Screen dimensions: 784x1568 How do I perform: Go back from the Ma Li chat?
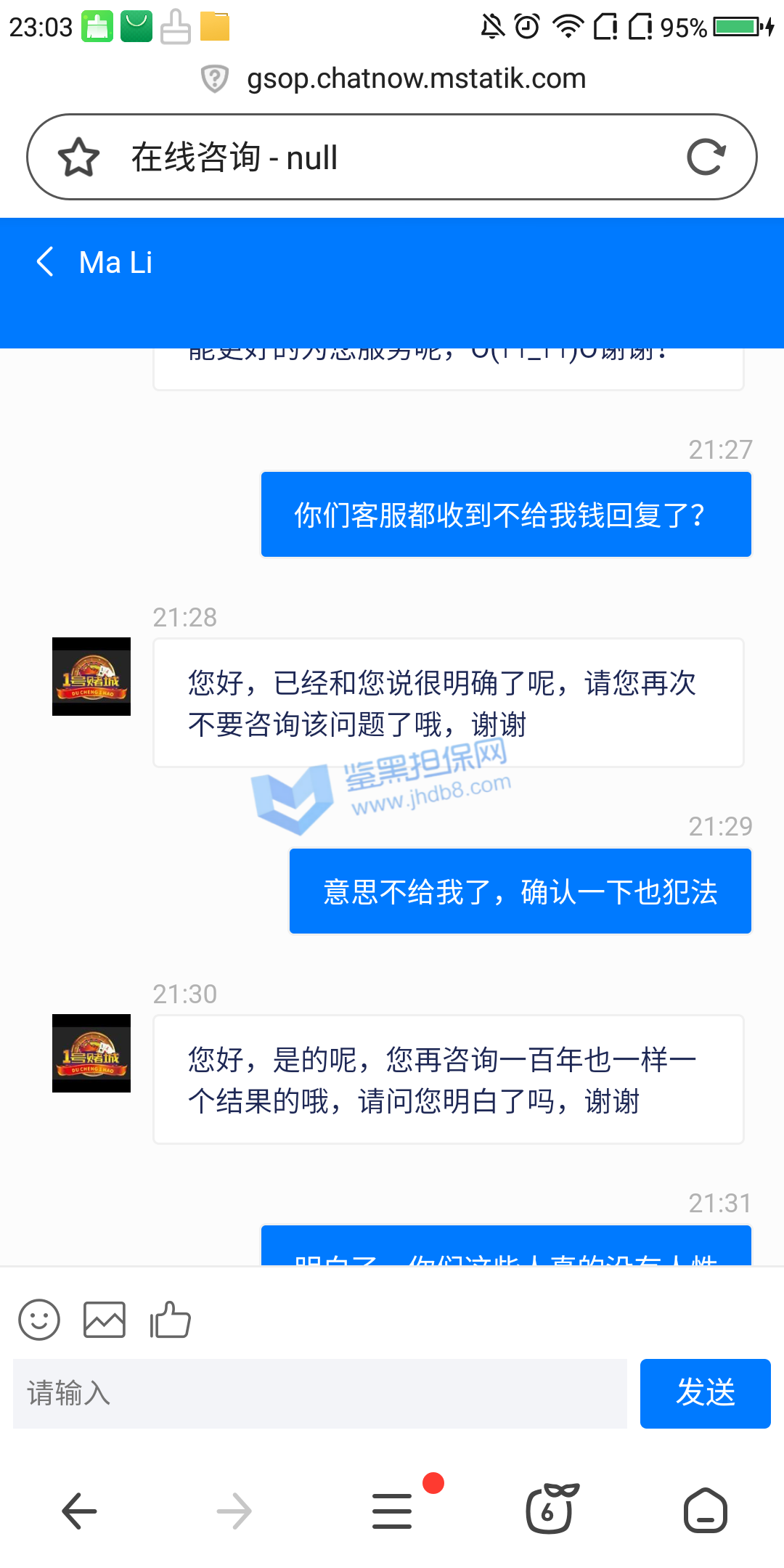point(45,262)
